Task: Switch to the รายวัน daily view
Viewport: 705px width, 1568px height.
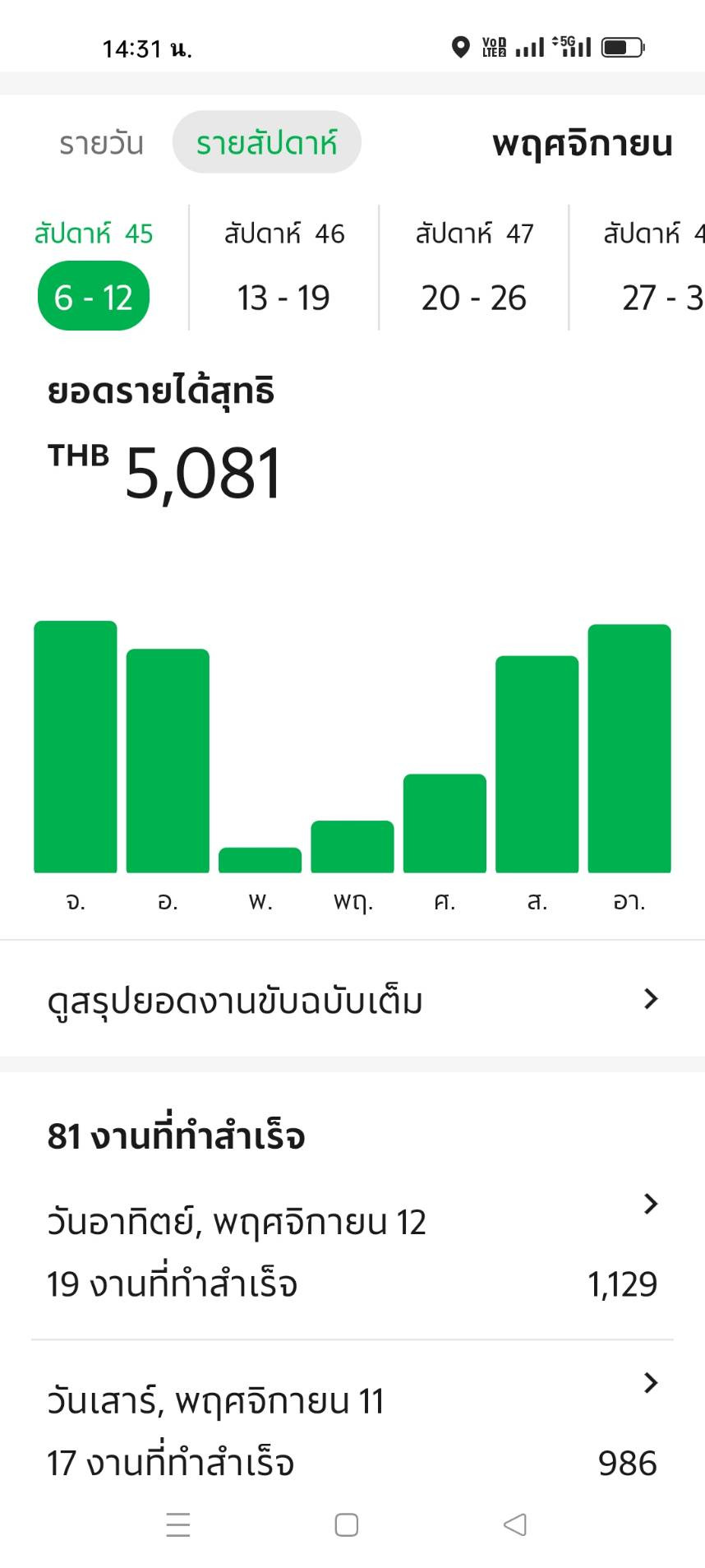Action: pyautogui.click(x=101, y=143)
